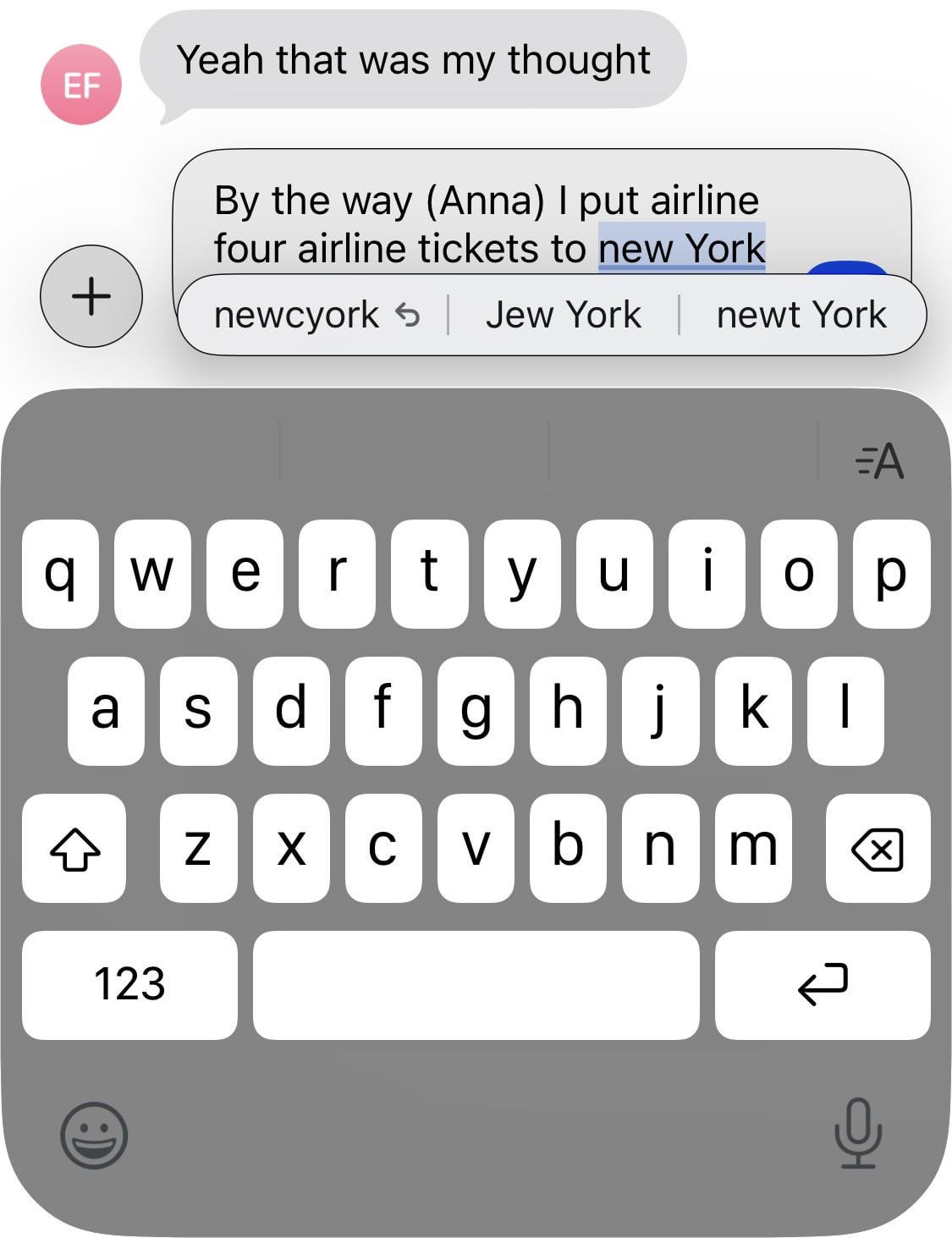Viewport: 952px width, 1238px height.
Task: Choose the "newt York" replacement suggestion
Action: 801,315
